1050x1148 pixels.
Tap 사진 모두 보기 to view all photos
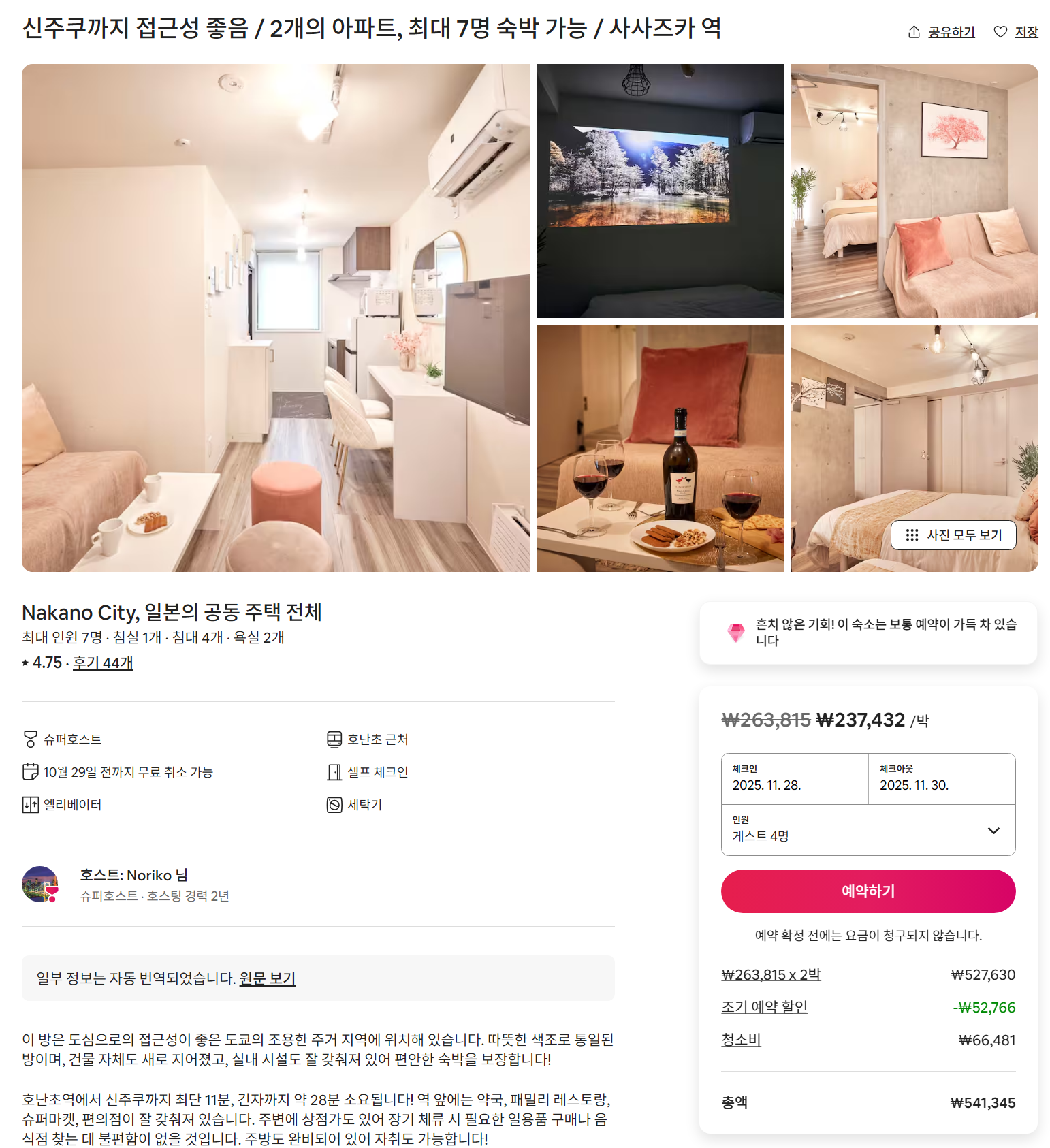[x=953, y=535]
